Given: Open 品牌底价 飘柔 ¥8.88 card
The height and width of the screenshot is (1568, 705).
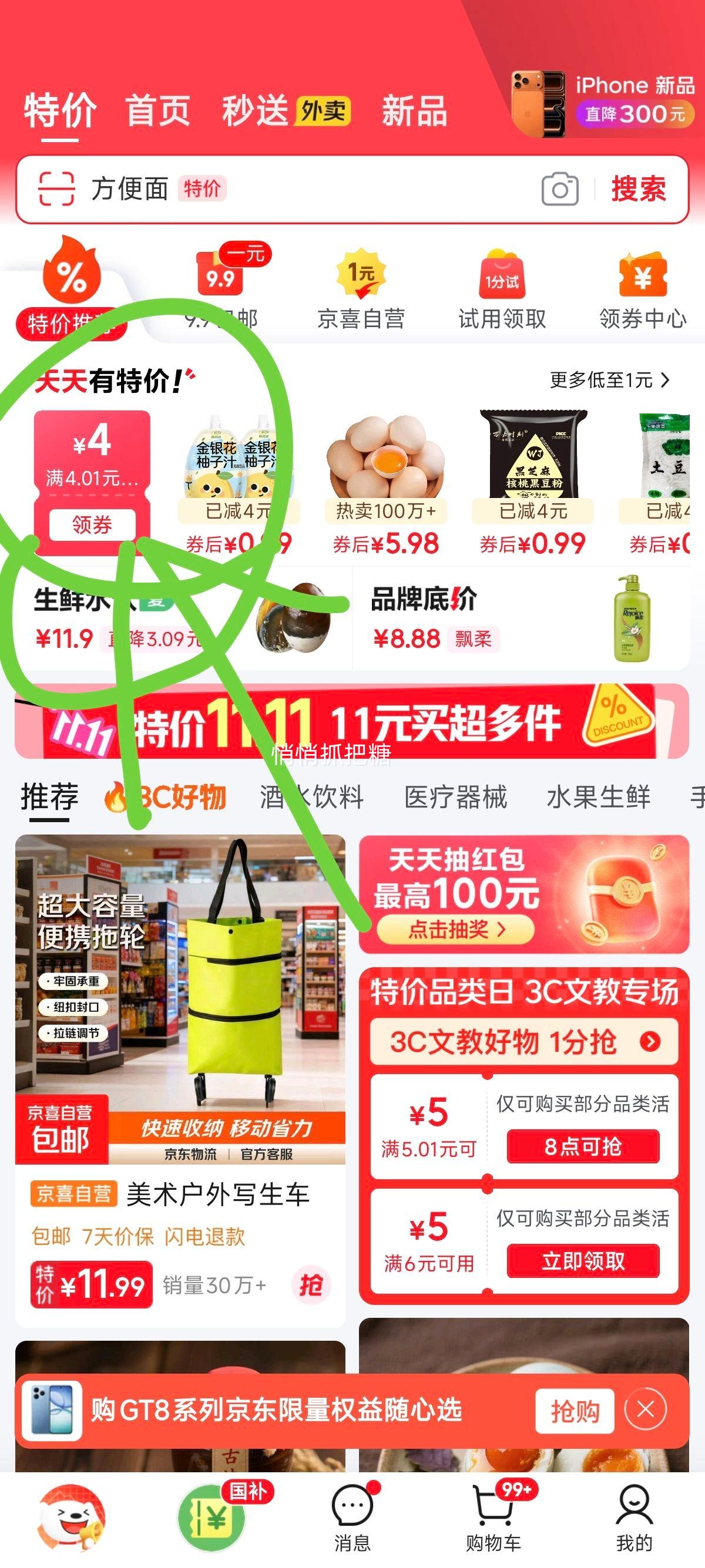Looking at the screenshot, I should pyautogui.click(x=521, y=618).
